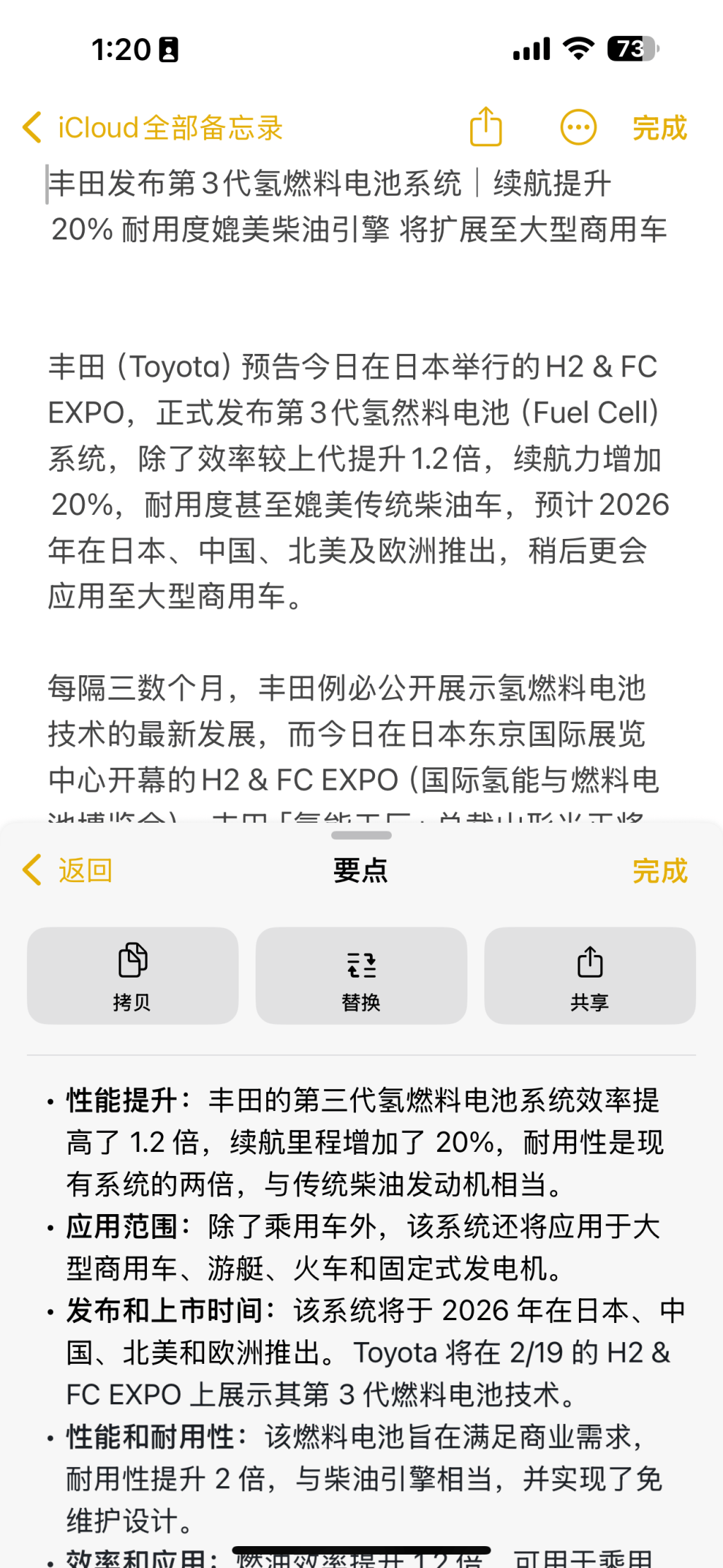Return with the 返回 button in 要点 panel

68,870
